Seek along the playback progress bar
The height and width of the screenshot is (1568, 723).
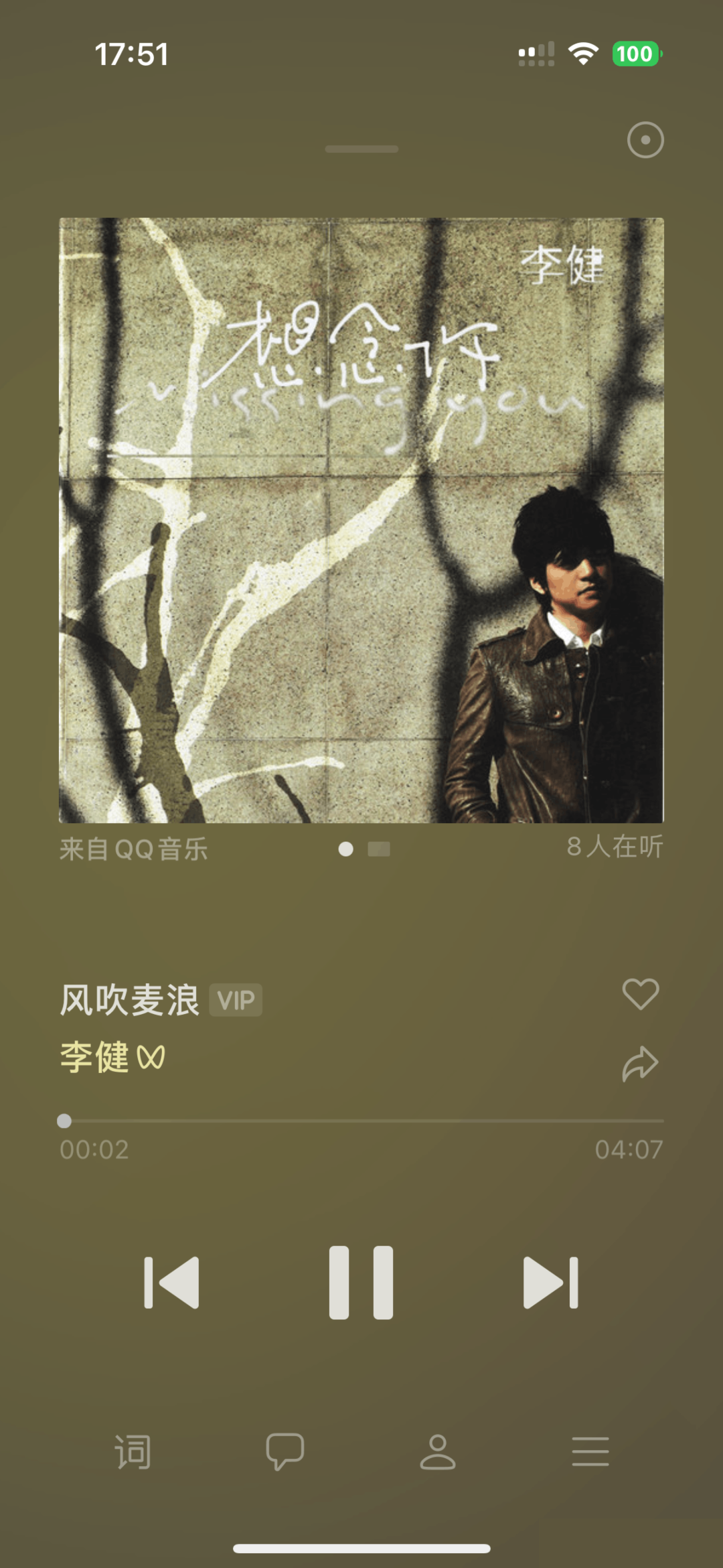(x=361, y=1121)
